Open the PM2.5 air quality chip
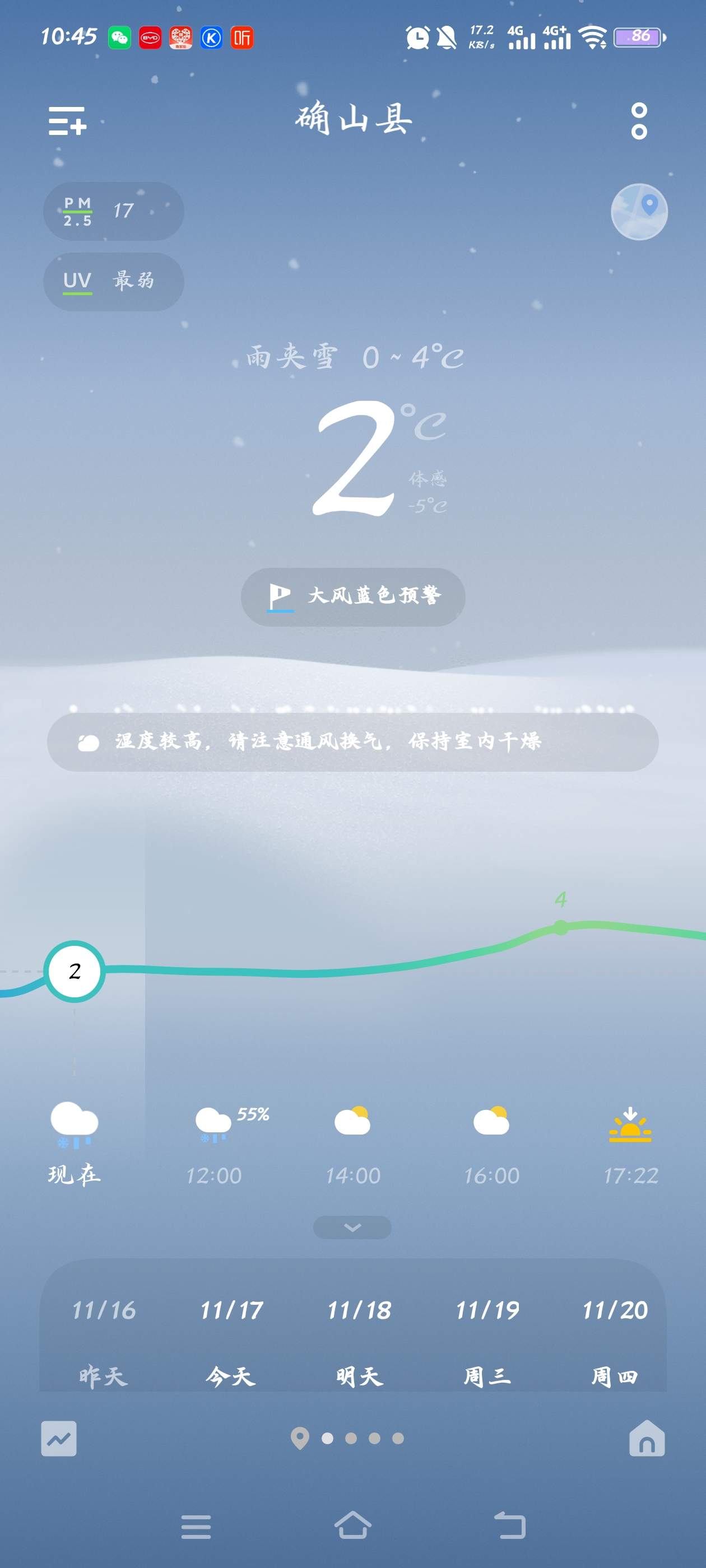Screen dimensions: 706x1568 point(113,211)
